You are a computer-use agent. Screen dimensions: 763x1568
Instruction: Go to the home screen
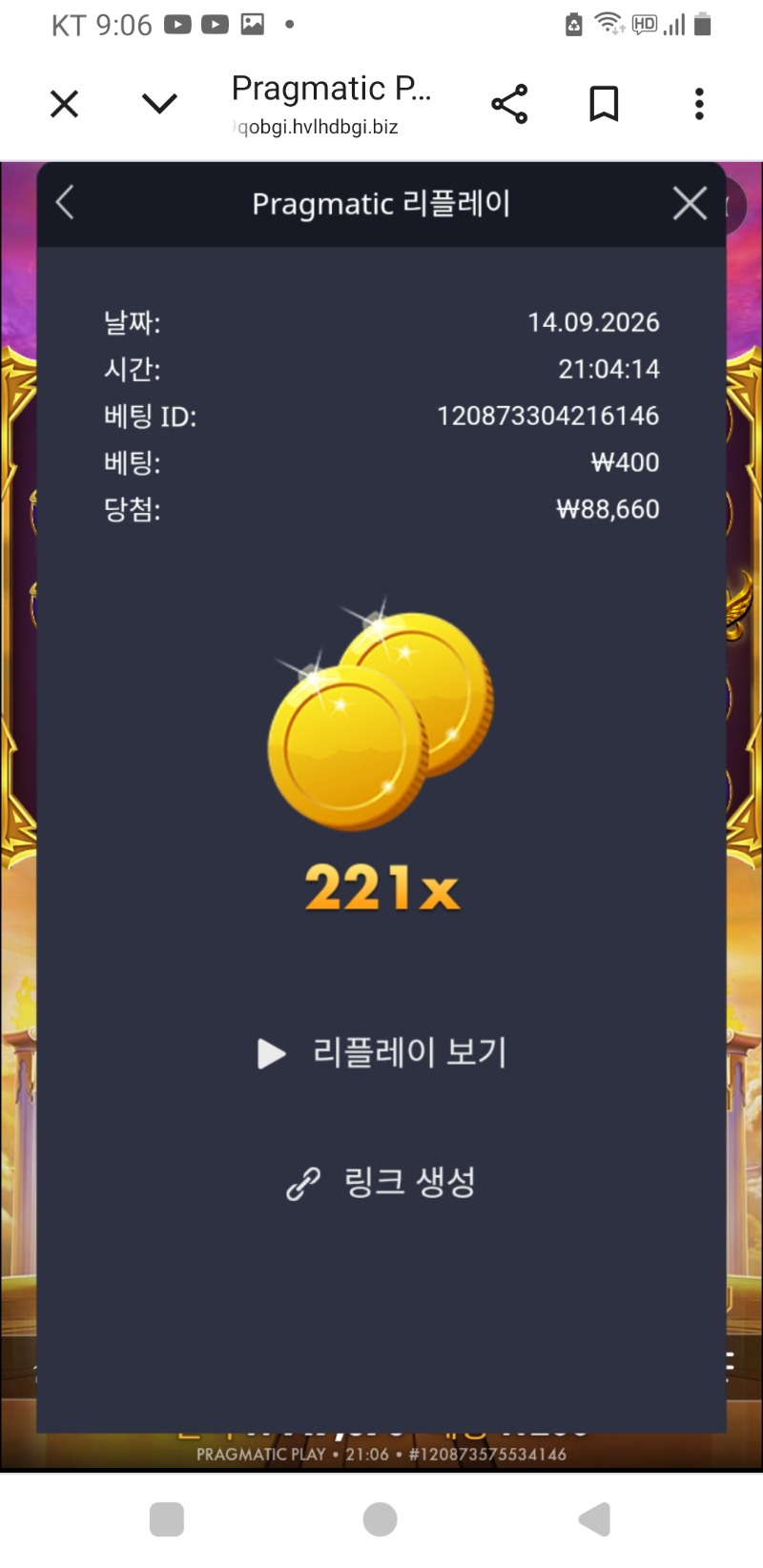(380, 1519)
